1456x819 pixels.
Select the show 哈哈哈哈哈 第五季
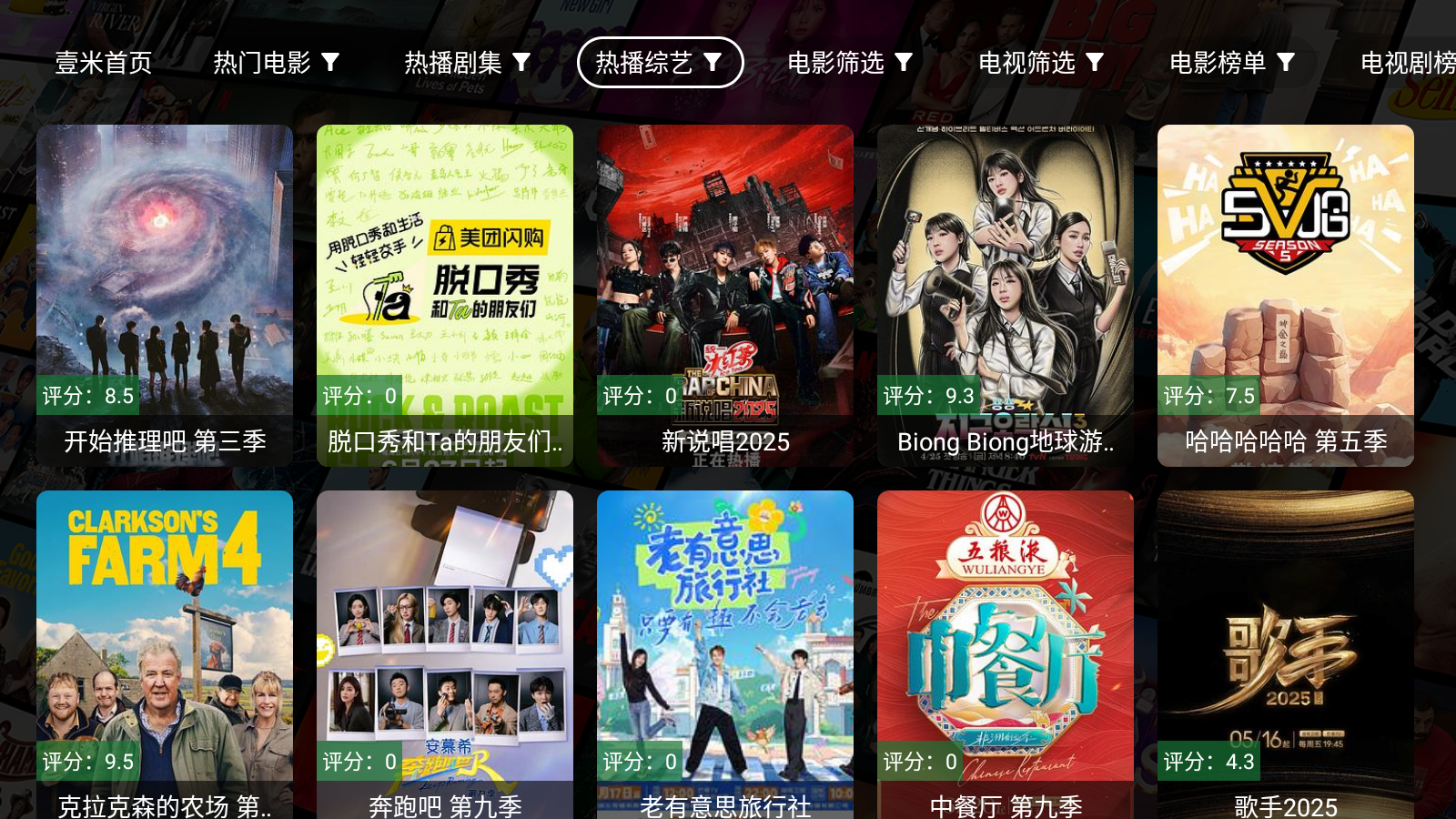click(1286, 296)
